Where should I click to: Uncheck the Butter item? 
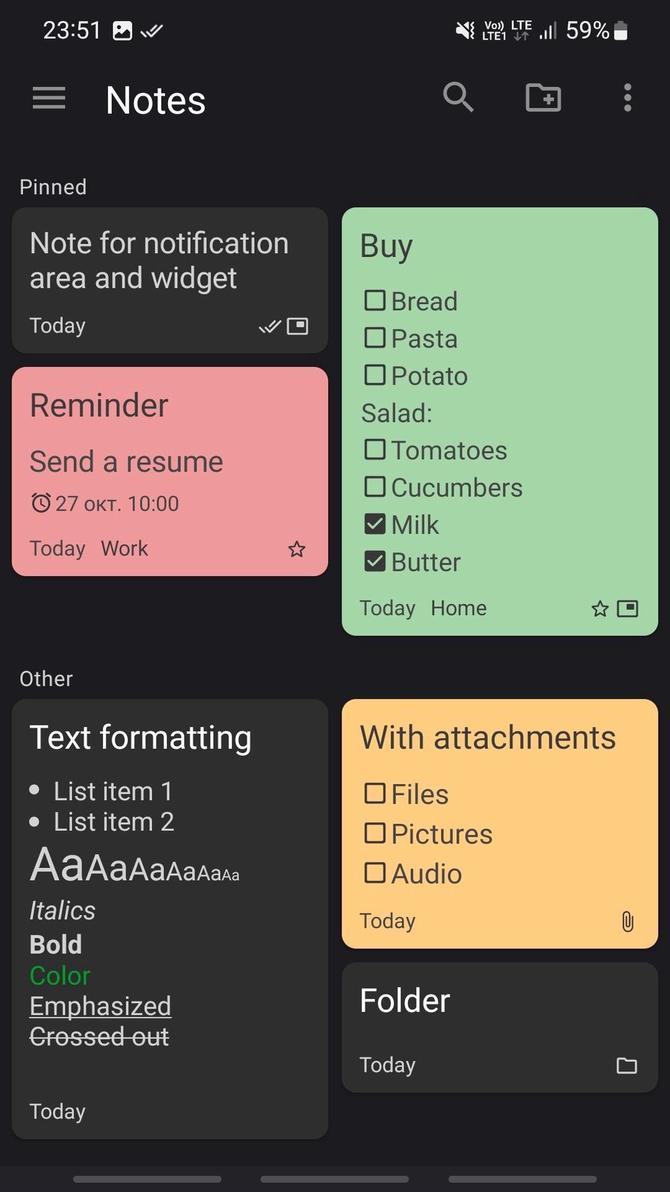coord(375,561)
